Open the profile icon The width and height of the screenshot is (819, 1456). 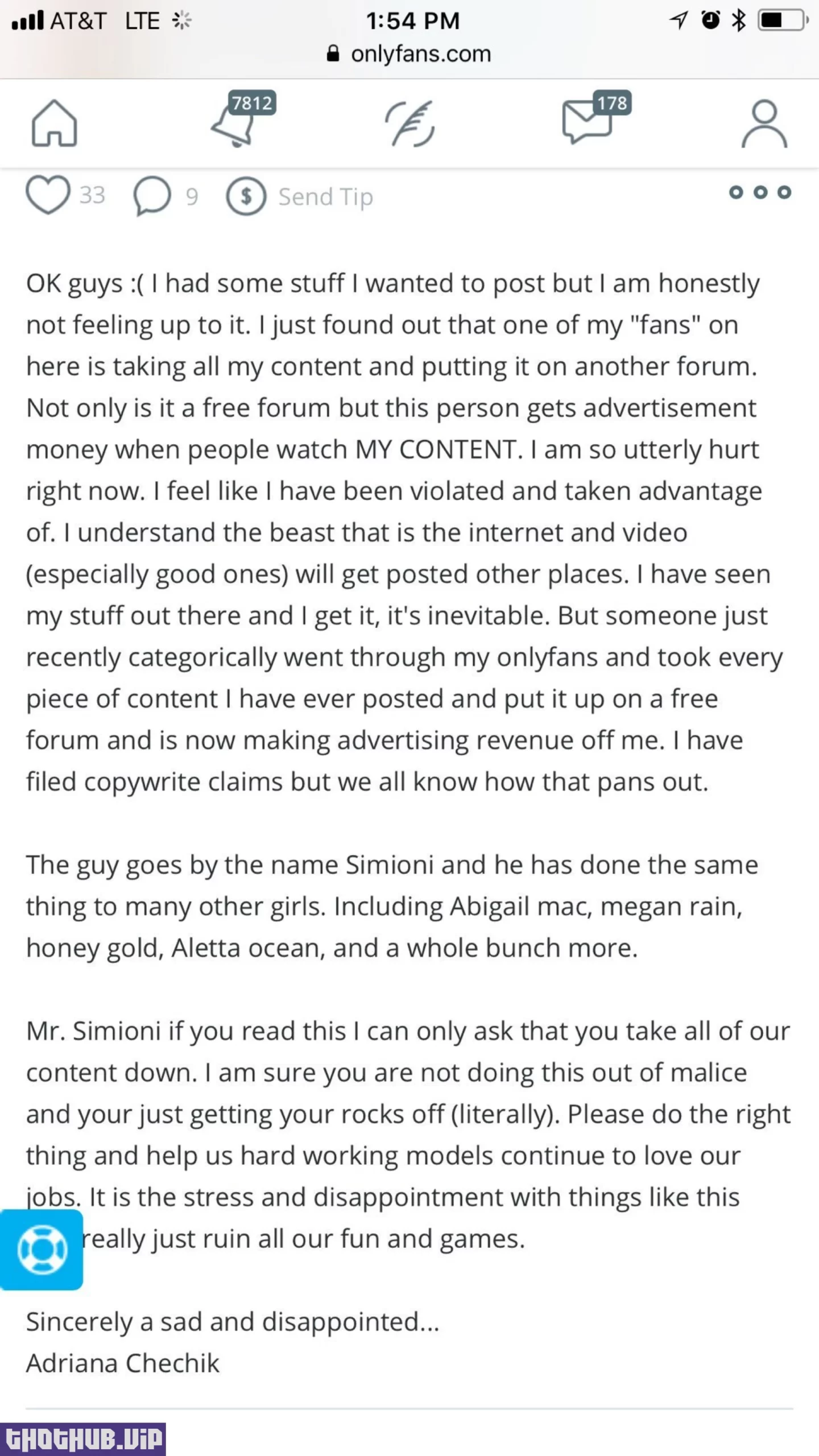(764, 123)
